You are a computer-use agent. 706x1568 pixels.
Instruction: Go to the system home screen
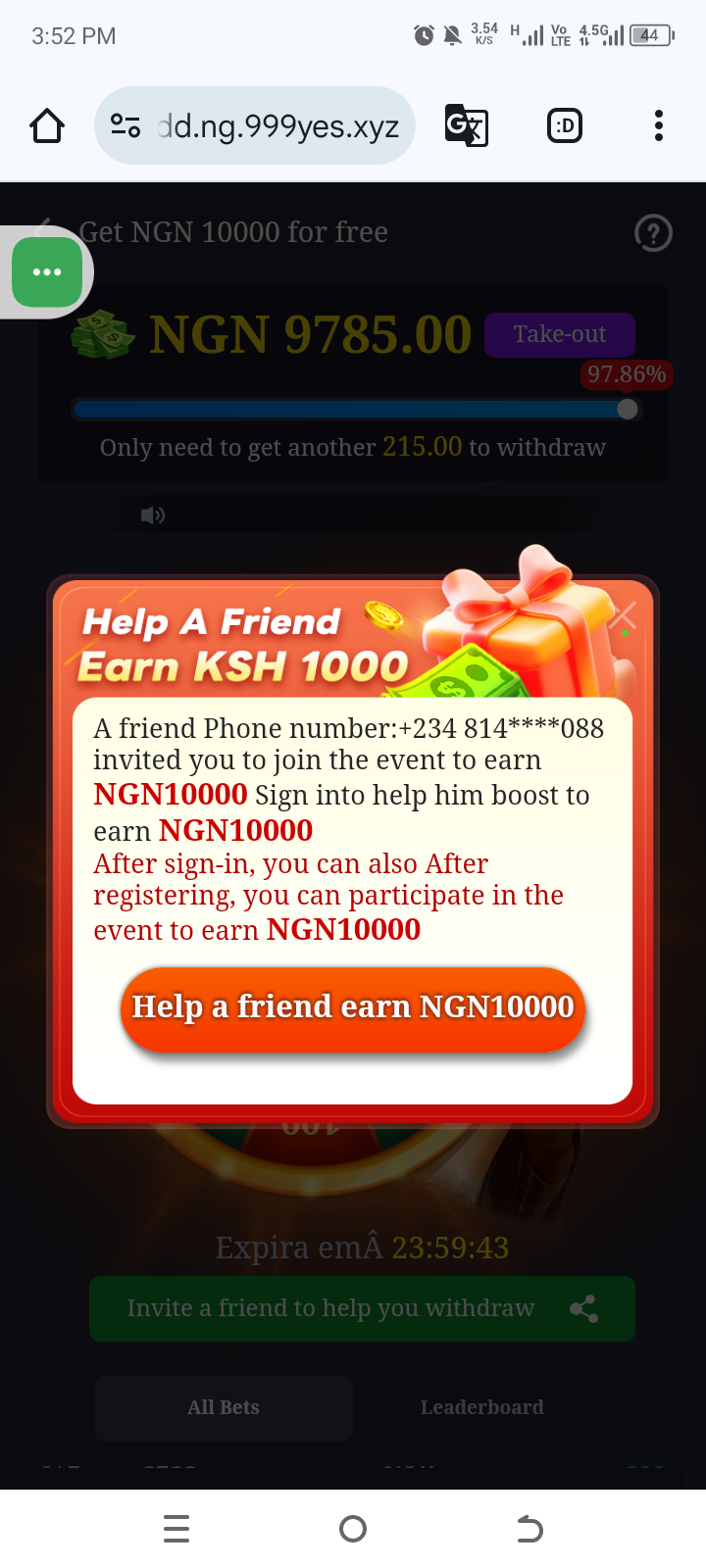[x=353, y=1529]
